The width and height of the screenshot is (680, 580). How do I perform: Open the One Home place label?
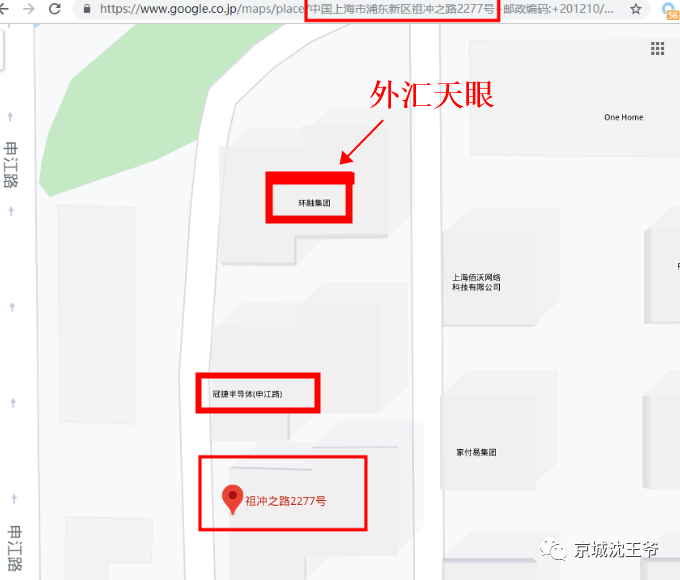coord(623,117)
